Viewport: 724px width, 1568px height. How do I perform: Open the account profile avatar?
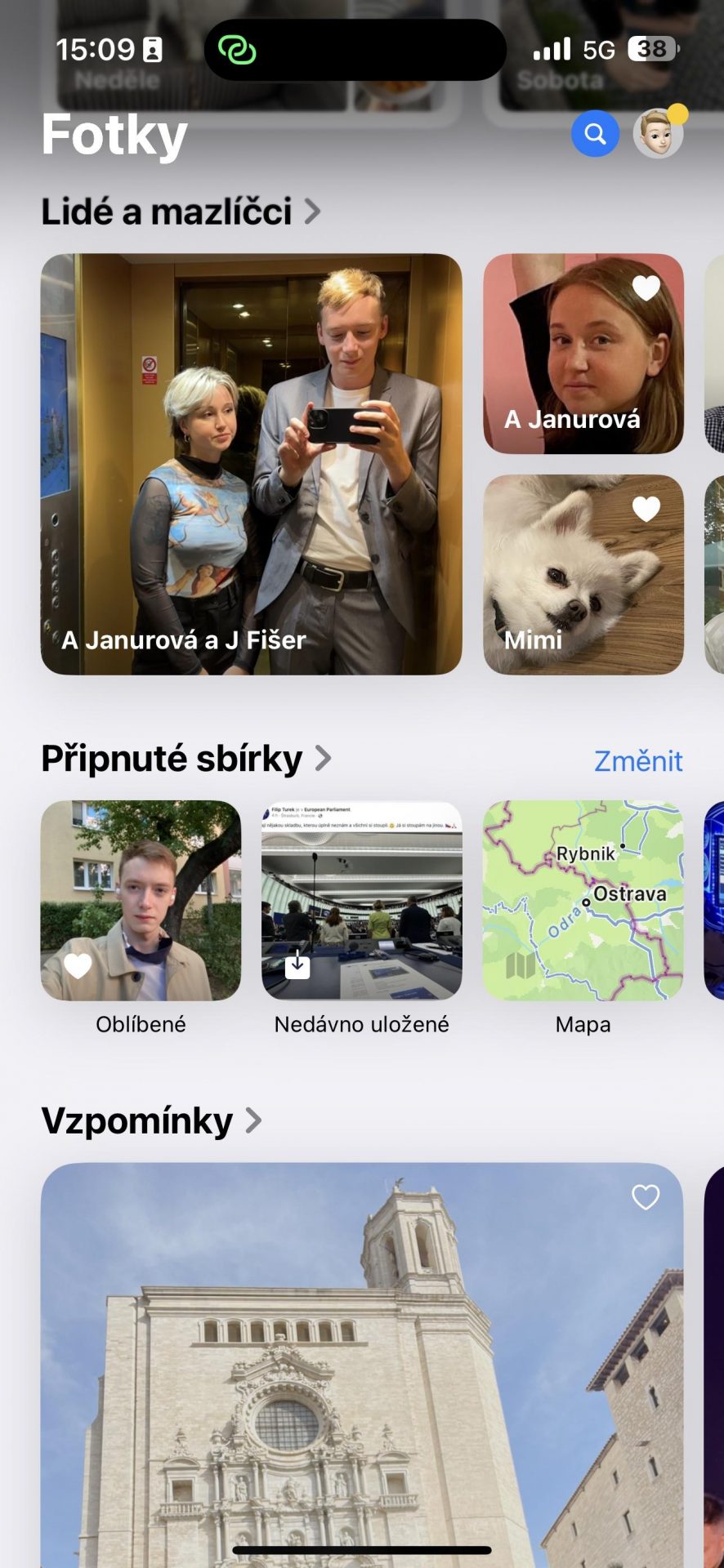(659, 133)
